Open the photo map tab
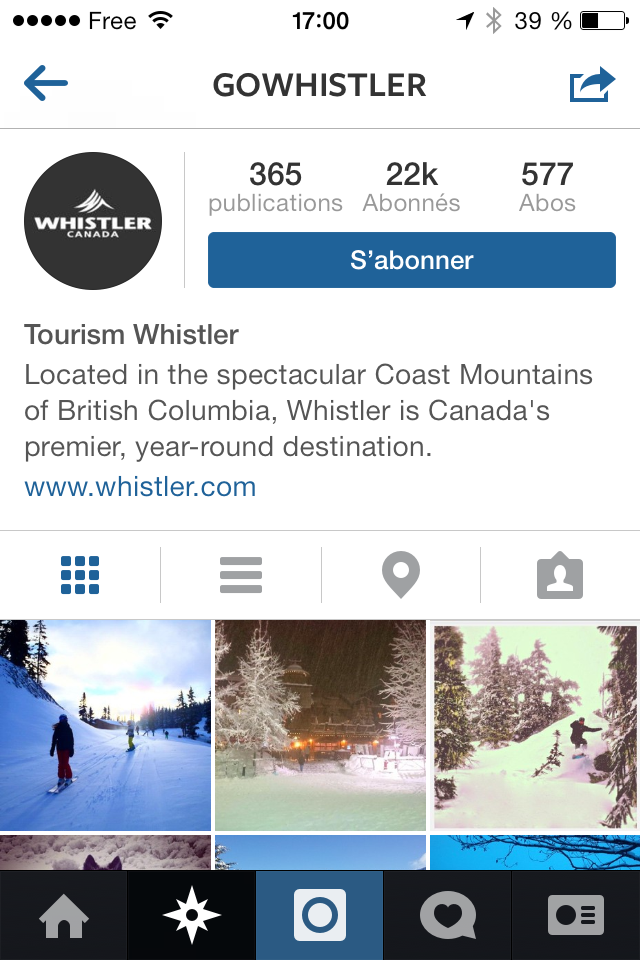 point(400,576)
